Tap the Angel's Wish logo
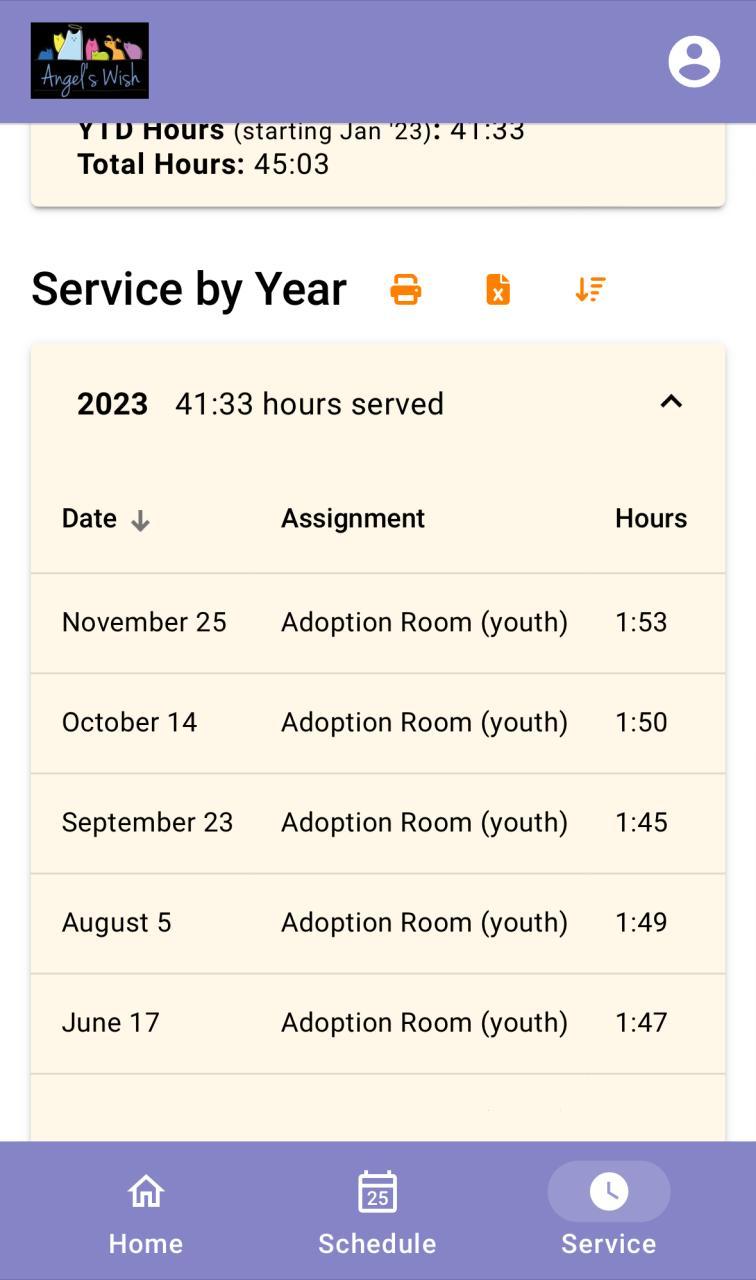 pos(90,61)
